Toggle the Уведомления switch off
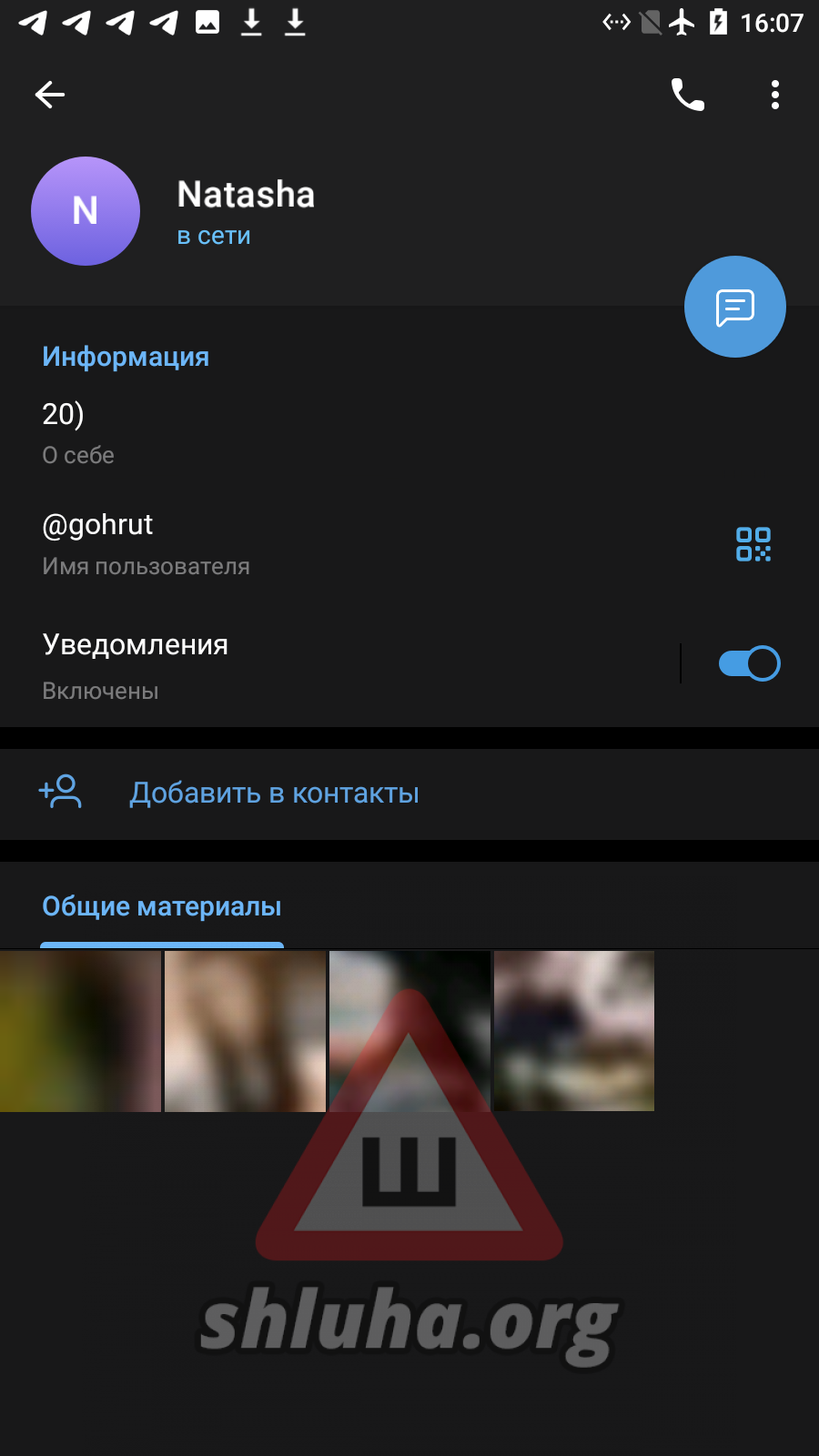819x1456 pixels. pyautogui.click(x=749, y=663)
